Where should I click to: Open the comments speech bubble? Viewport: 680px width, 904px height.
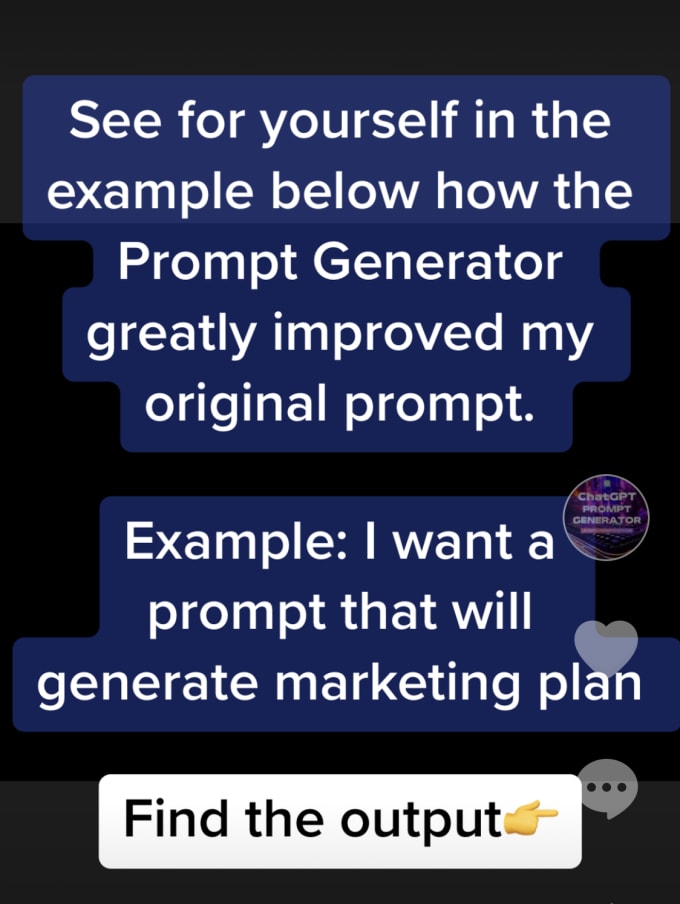607,786
